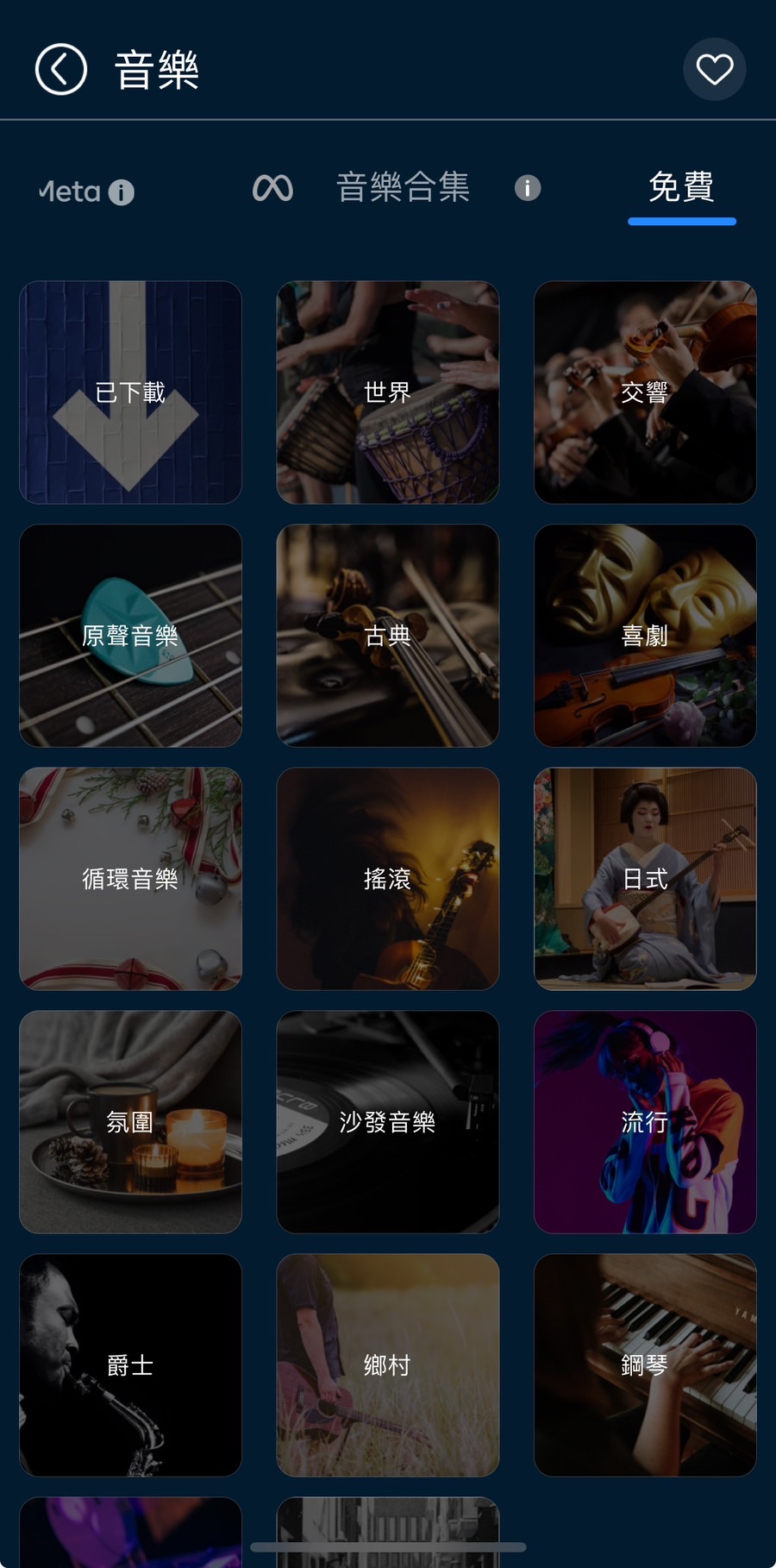Select the 流行 pop music category

[x=644, y=1122]
